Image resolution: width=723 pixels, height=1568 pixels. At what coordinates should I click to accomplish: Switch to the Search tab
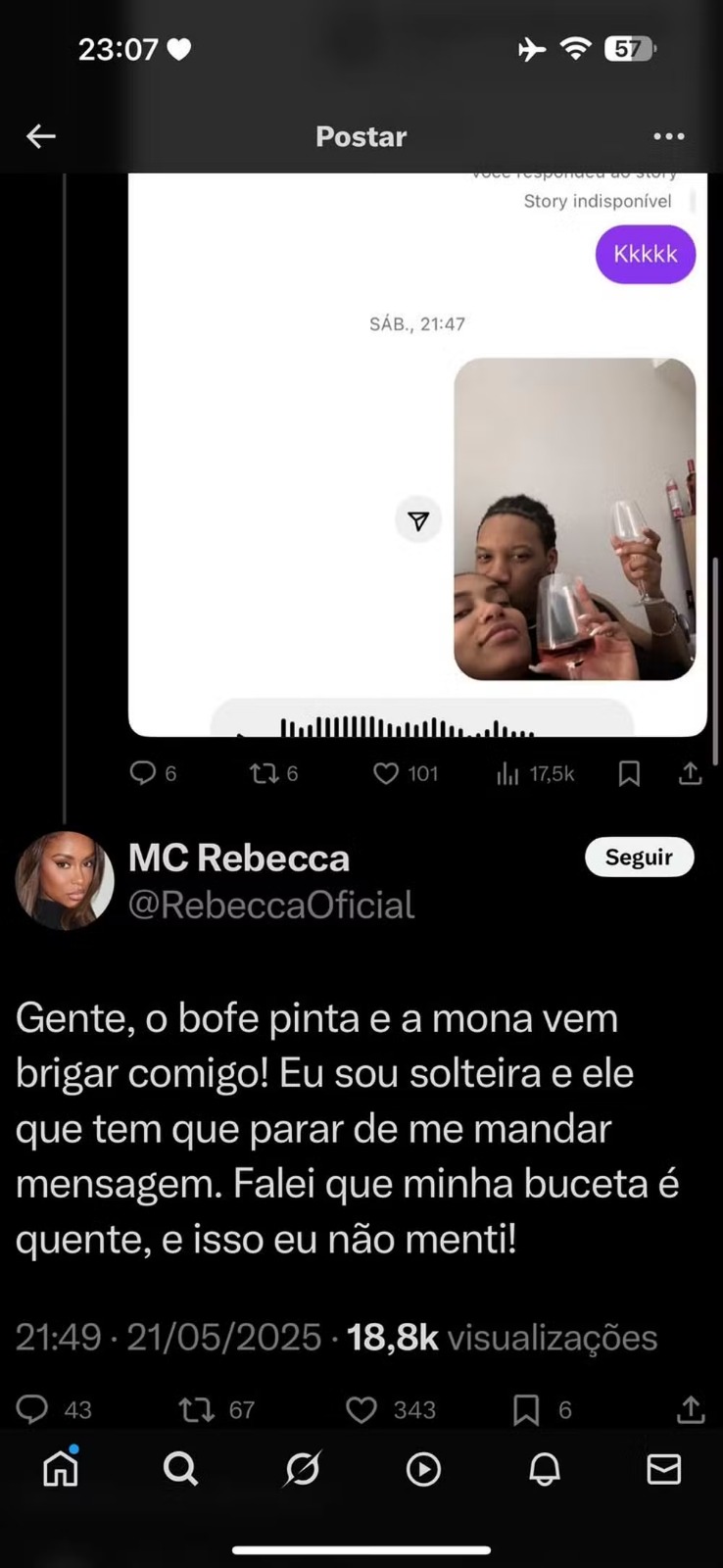tap(180, 1469)
